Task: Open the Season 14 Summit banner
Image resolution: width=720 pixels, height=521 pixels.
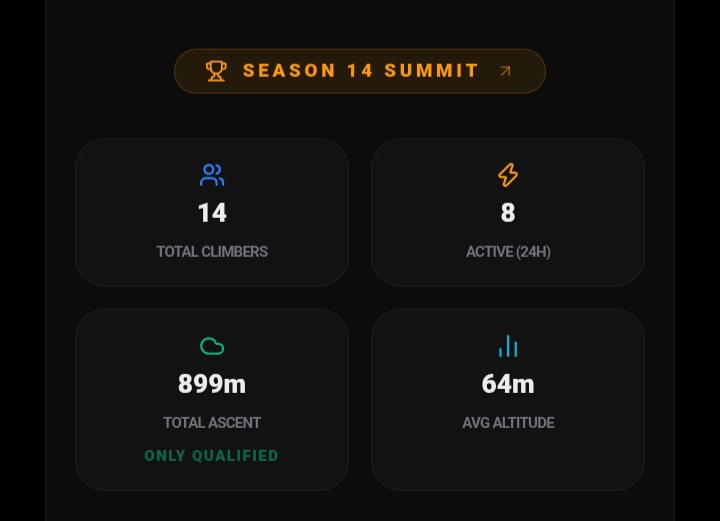Action: click(360, 71)
